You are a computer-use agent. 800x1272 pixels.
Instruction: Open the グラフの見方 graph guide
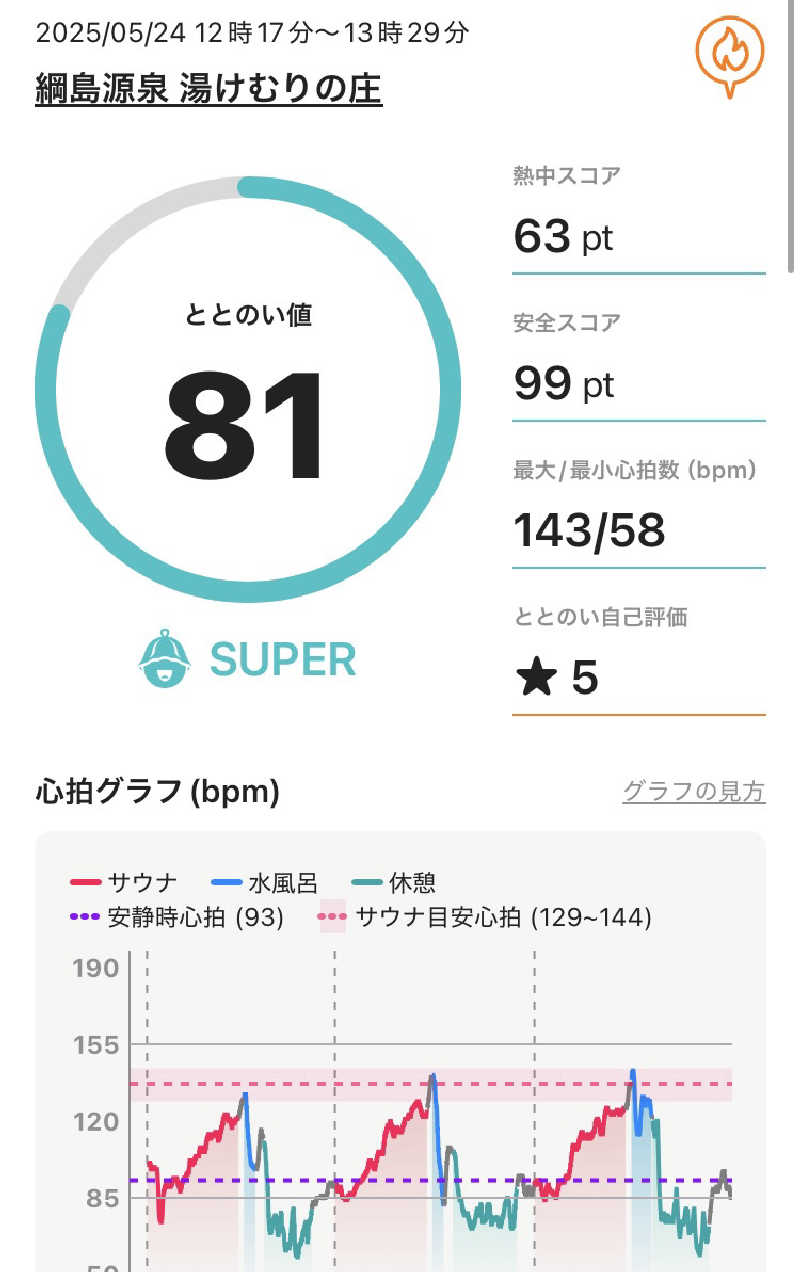(x=693, y=792)
